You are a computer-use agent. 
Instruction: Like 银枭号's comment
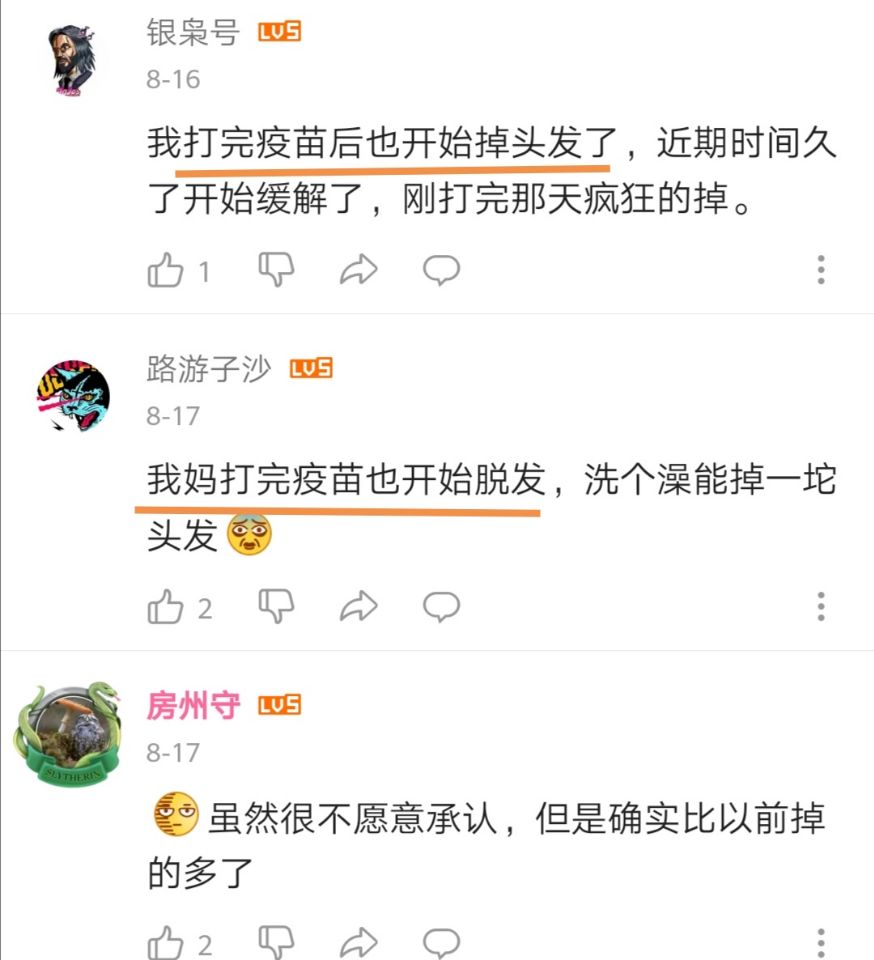pos(166,270)
